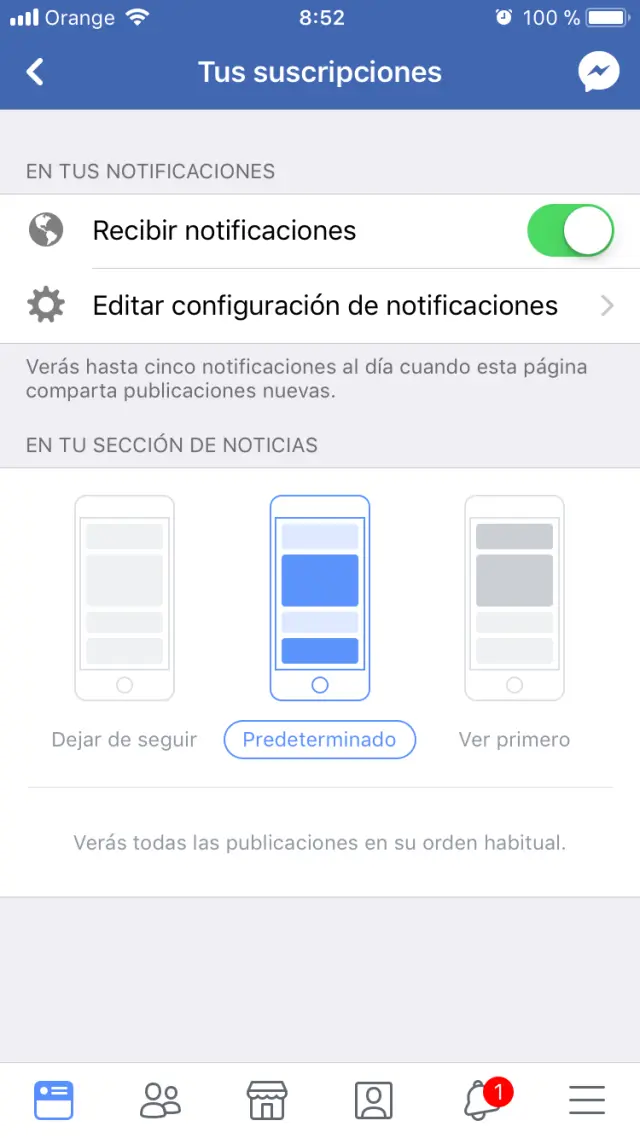Open Messenger from the header
This screenshot has width=640, height=1138.
(598, 72)
